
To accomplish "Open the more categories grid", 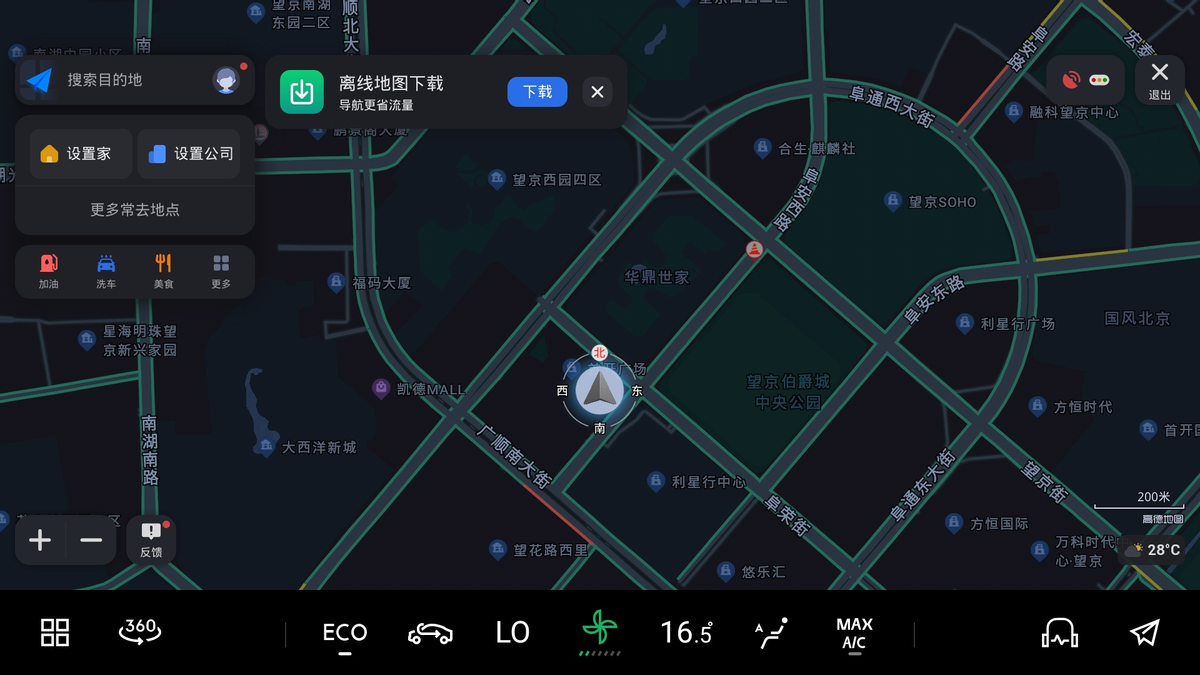I will 221,271.
